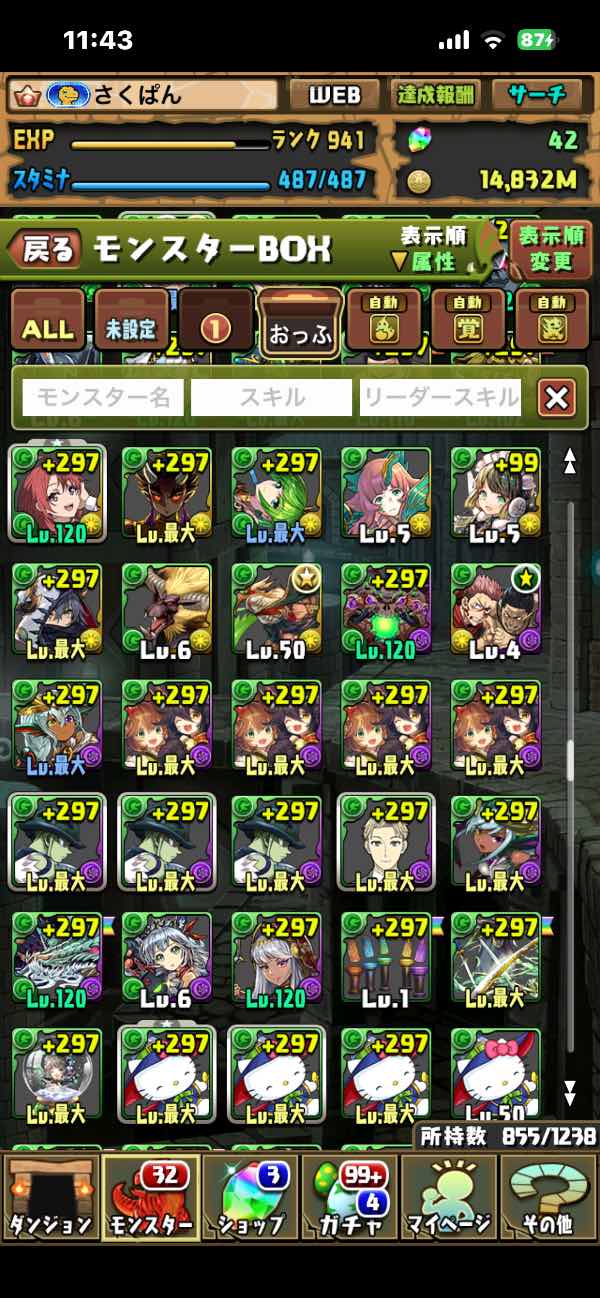Switch to the その他 tab

(x=547, y=1198)
